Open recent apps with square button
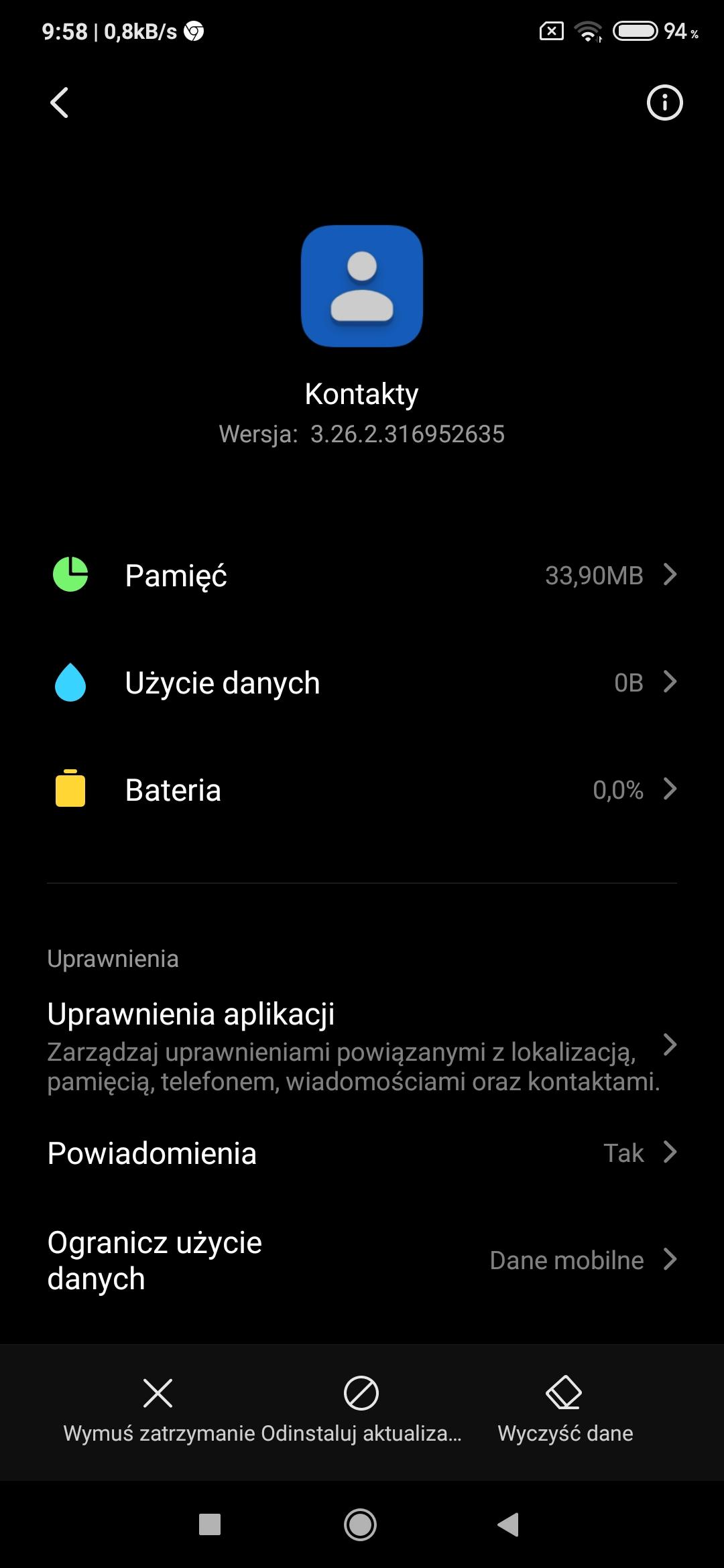This screenshot has width=724, height=1568. (x=210, y=1524)
